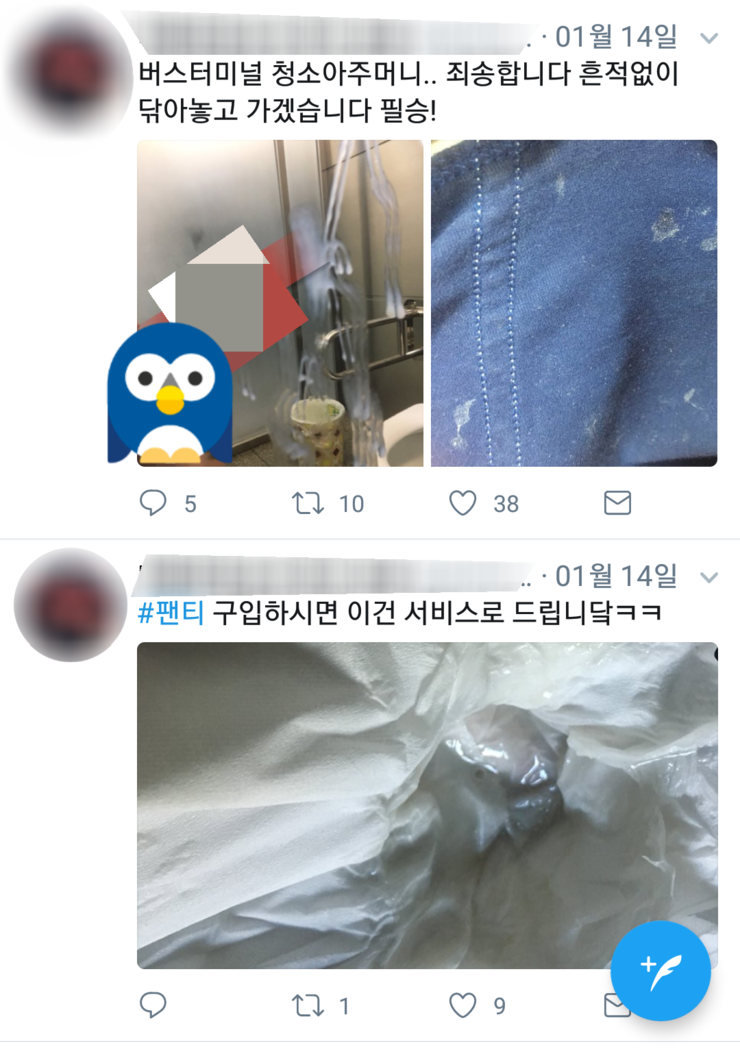Reply to the bus terminal tweet
The image size is (740, 1050).
152,503
